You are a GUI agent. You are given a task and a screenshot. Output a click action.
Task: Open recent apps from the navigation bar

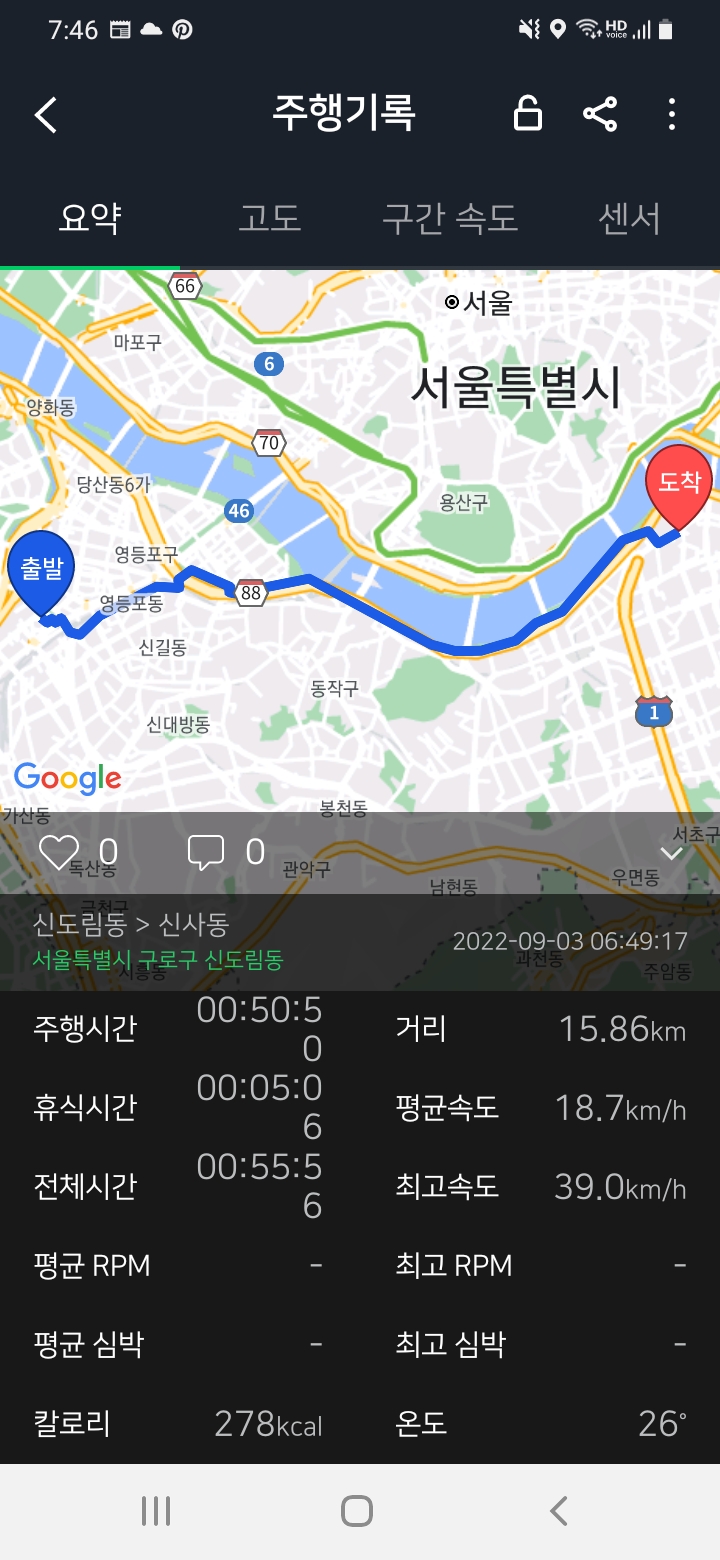(x=156, y=1511)
